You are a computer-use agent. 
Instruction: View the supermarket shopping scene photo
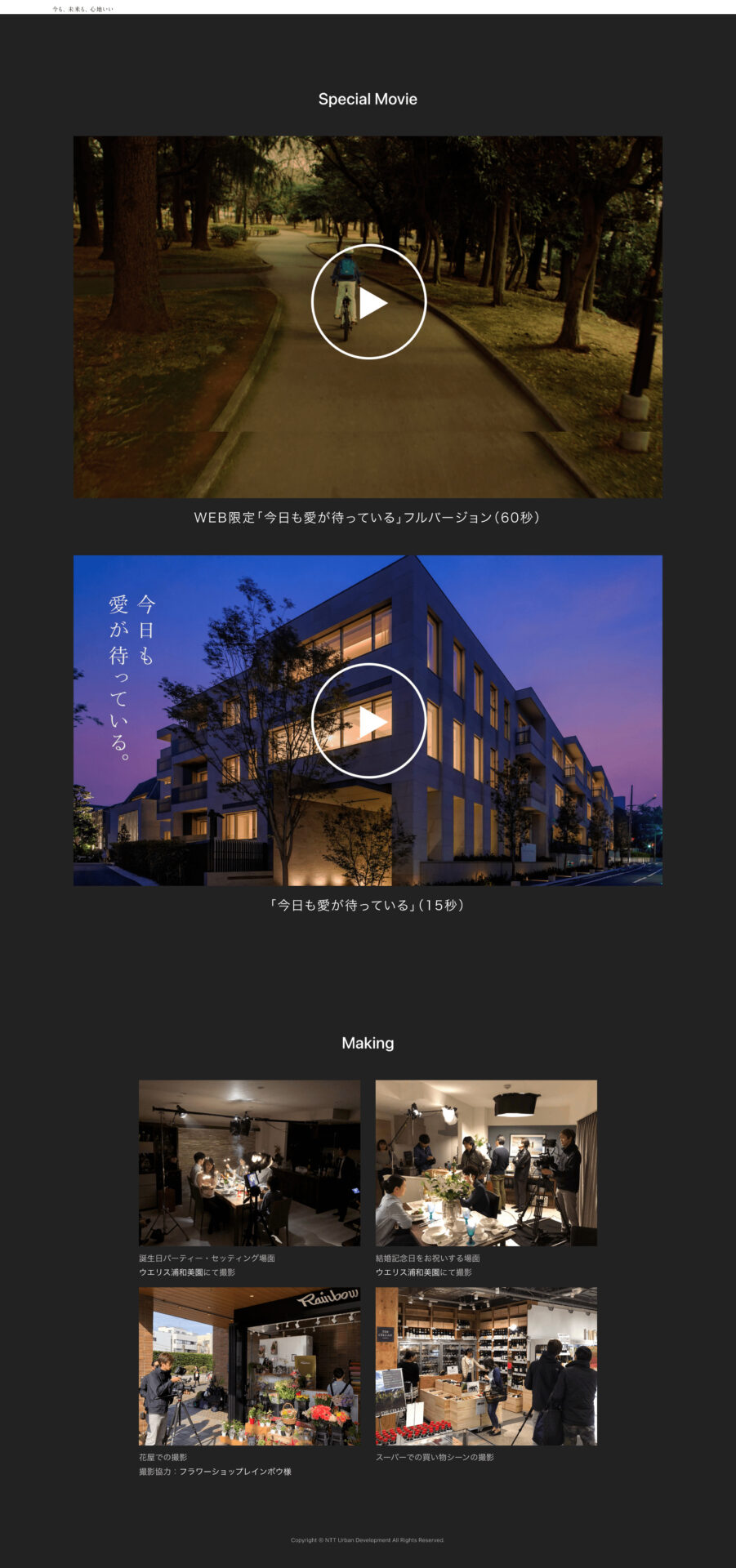point(486,1366)
